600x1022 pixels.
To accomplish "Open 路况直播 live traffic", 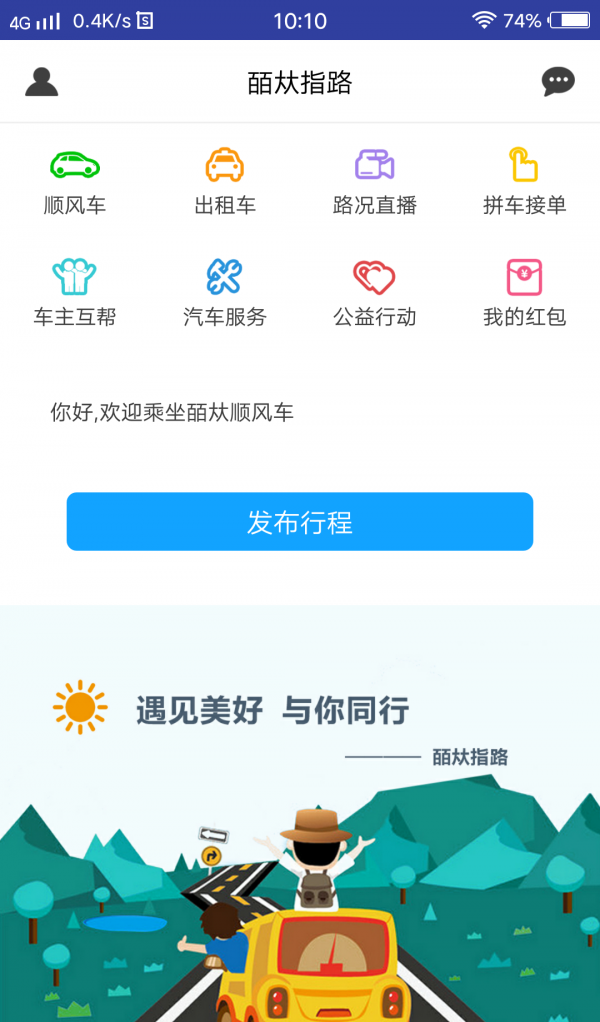I will coord(375,181).
